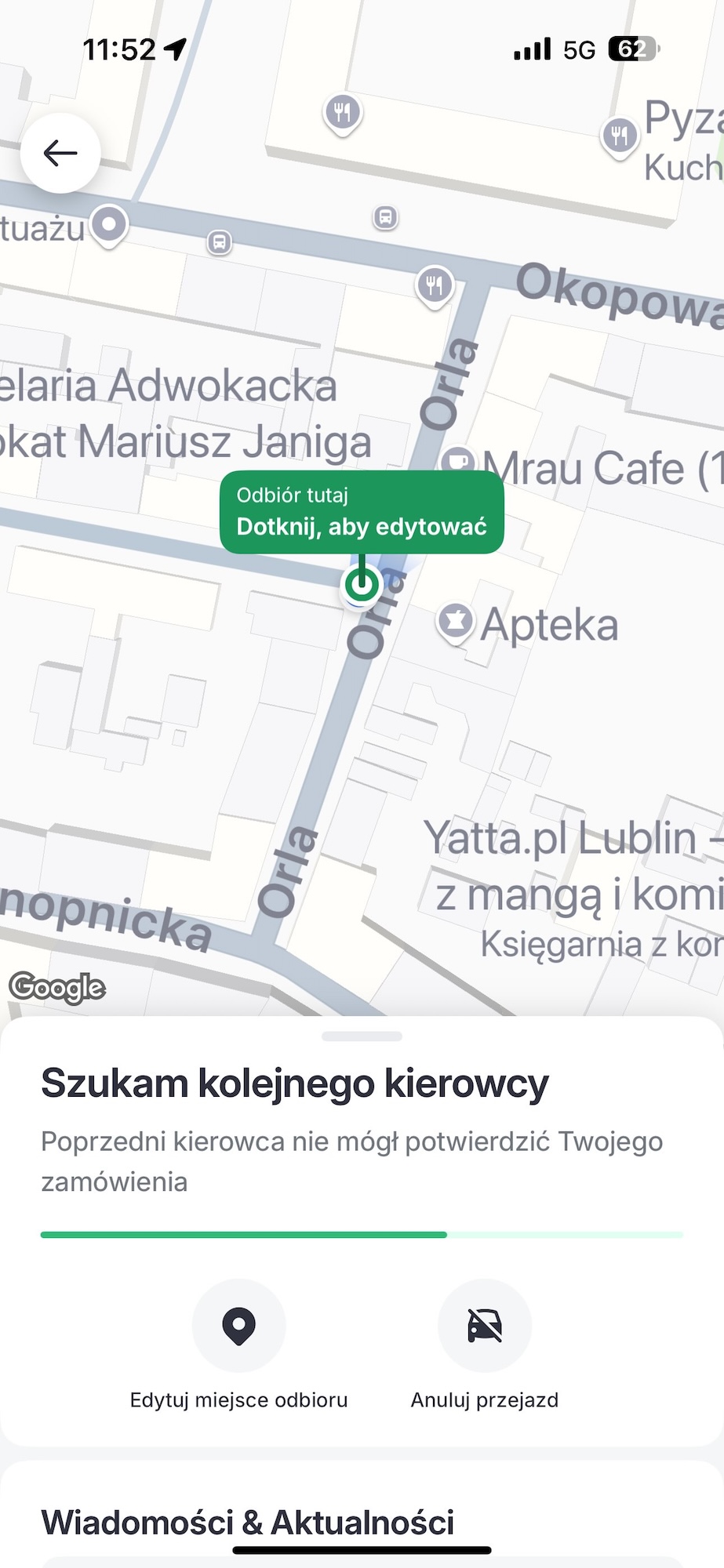
Task: Cancel the ride with Anuluj przejazd
Action: [484, 1326]
